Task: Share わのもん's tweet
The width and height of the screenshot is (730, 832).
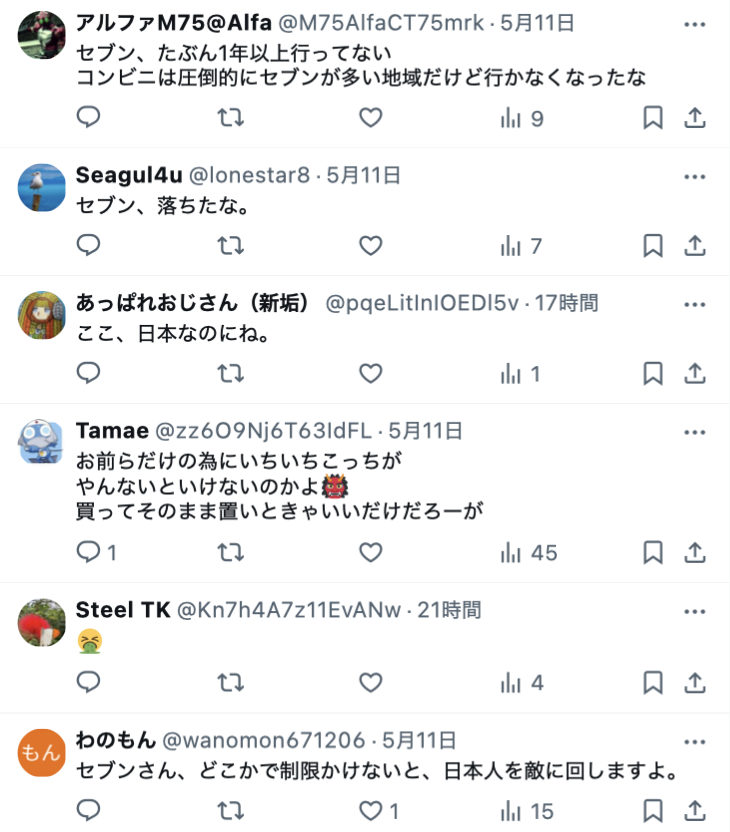Action: click(x=695, y=811)
